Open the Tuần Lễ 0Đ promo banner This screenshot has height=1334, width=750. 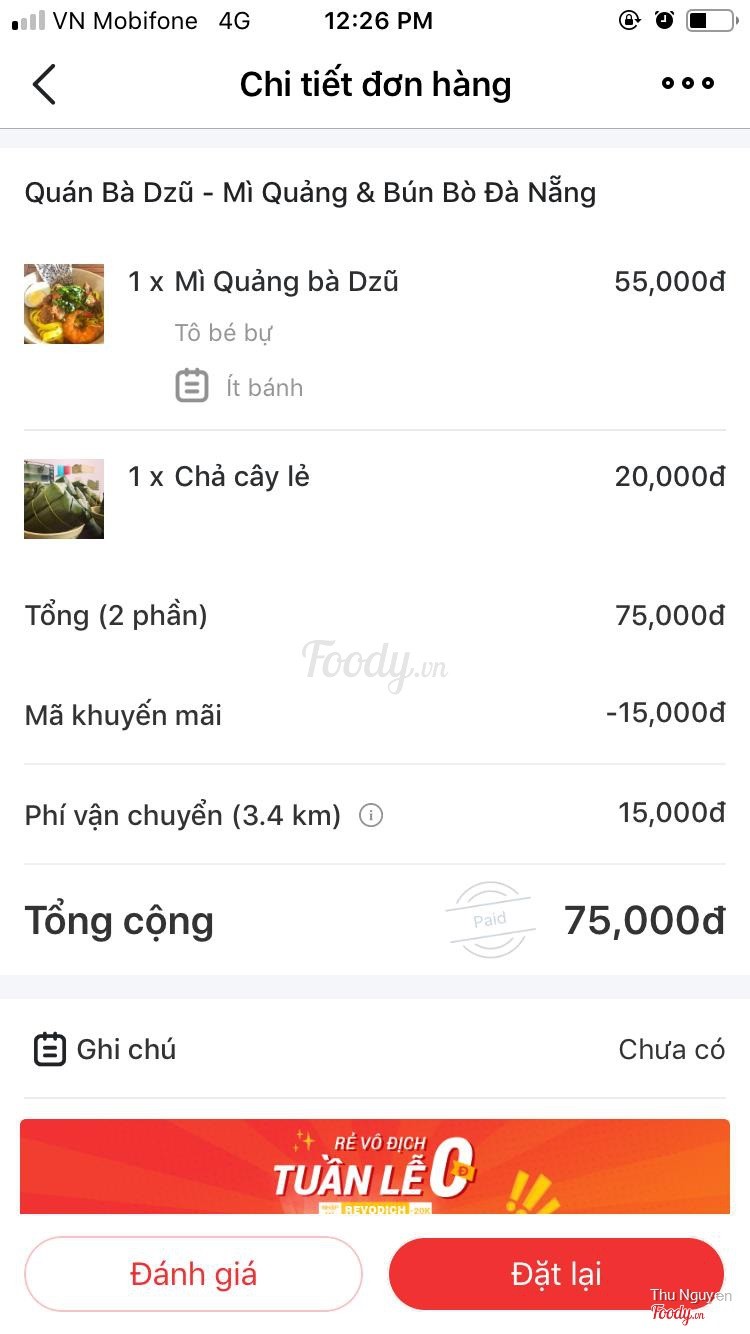(x=375, y=1166)
